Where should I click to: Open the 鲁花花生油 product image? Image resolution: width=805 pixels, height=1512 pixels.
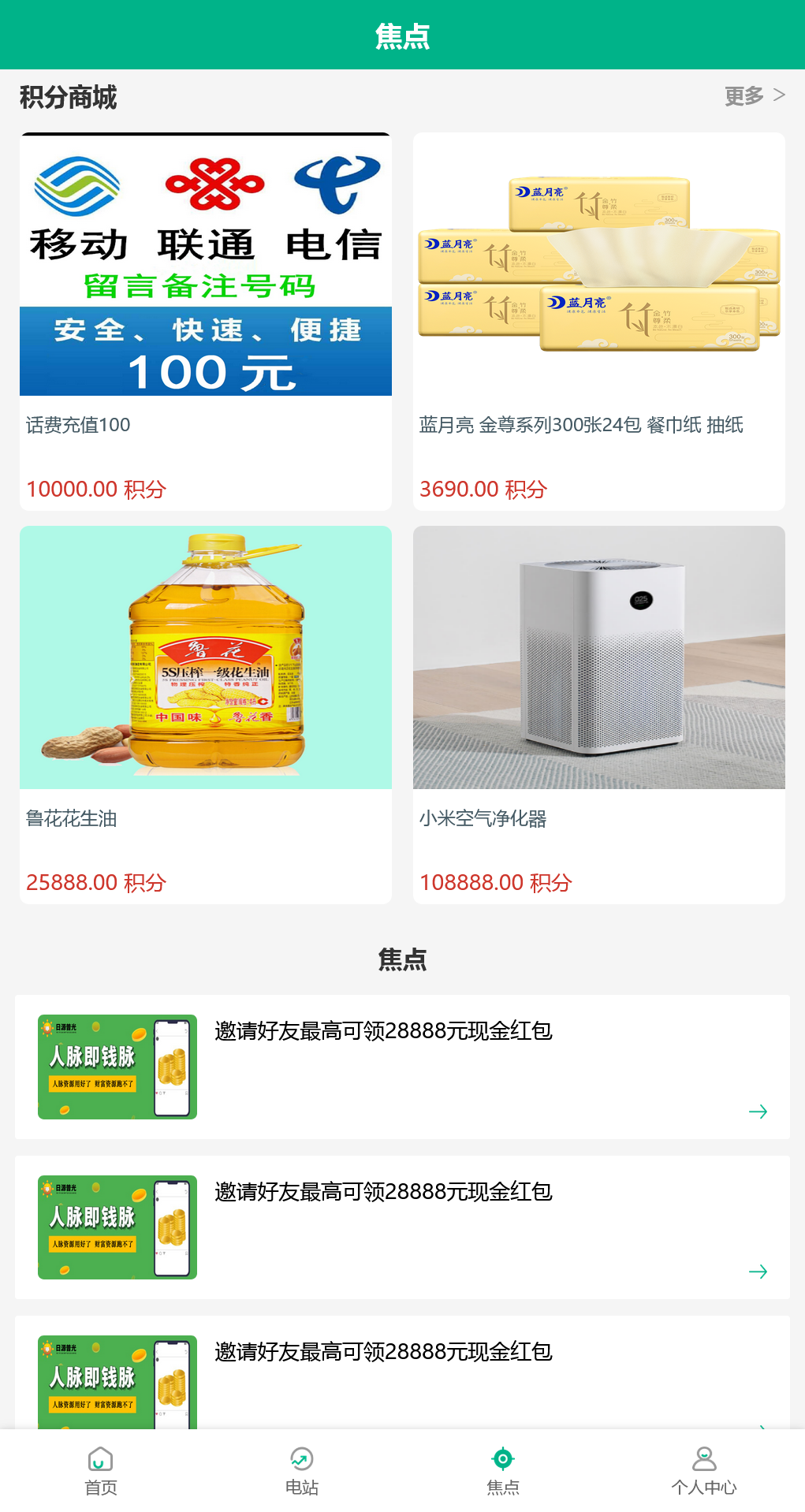pos(205,657)
